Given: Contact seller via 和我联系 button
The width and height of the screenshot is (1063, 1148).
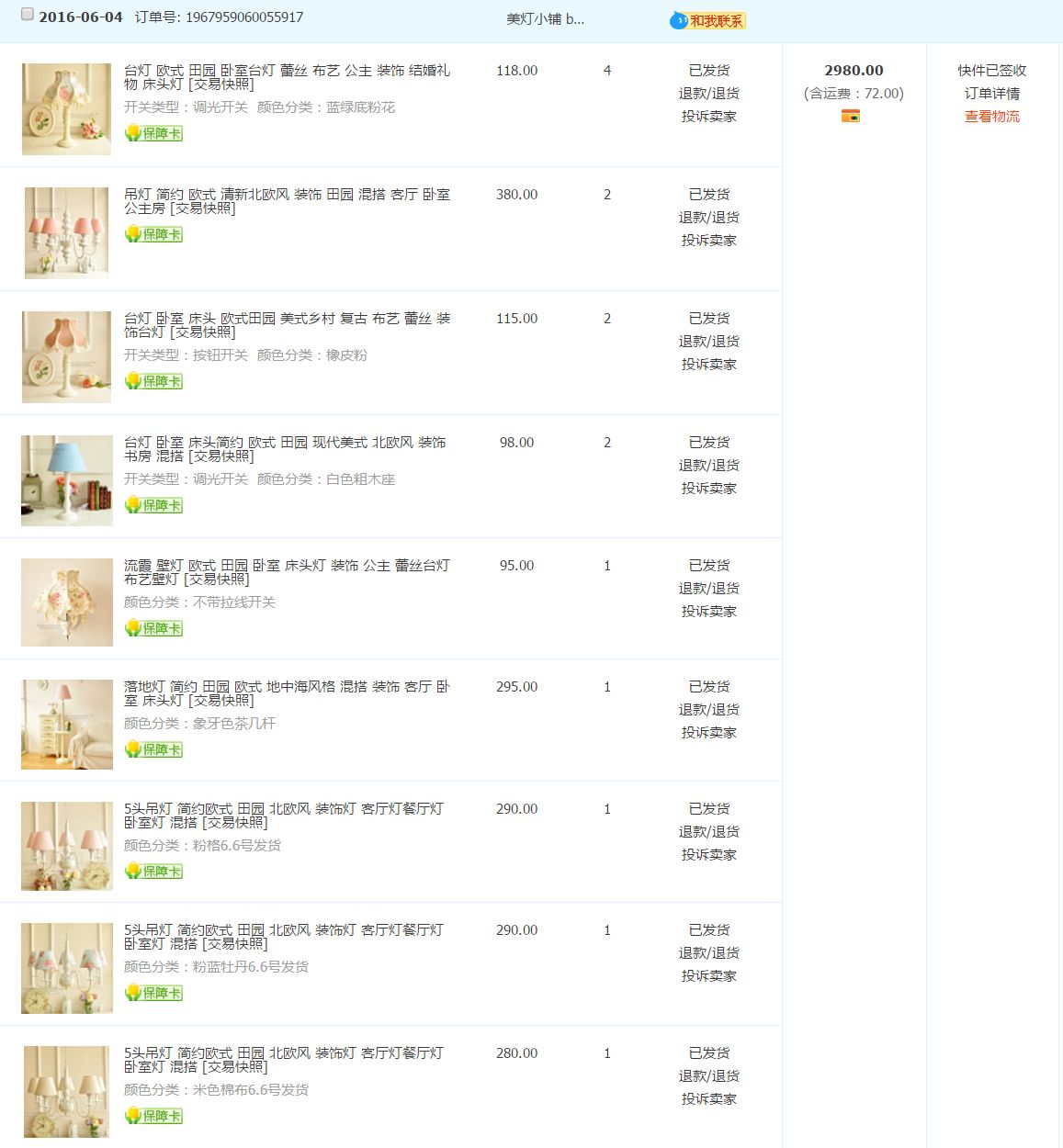Looking at the screenshot, I should coord(707,20).
